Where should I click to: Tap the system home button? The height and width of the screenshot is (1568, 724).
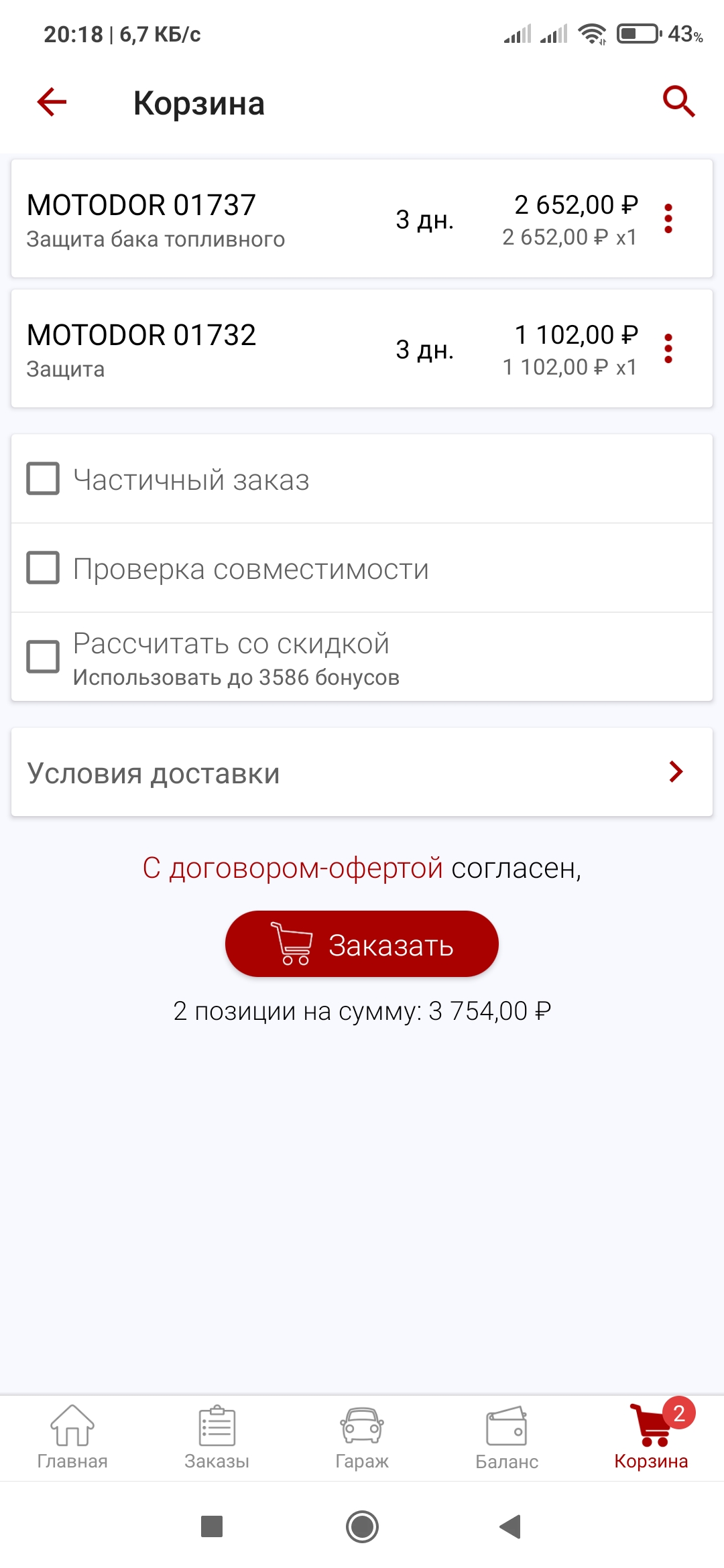[x=362, y=1527]
